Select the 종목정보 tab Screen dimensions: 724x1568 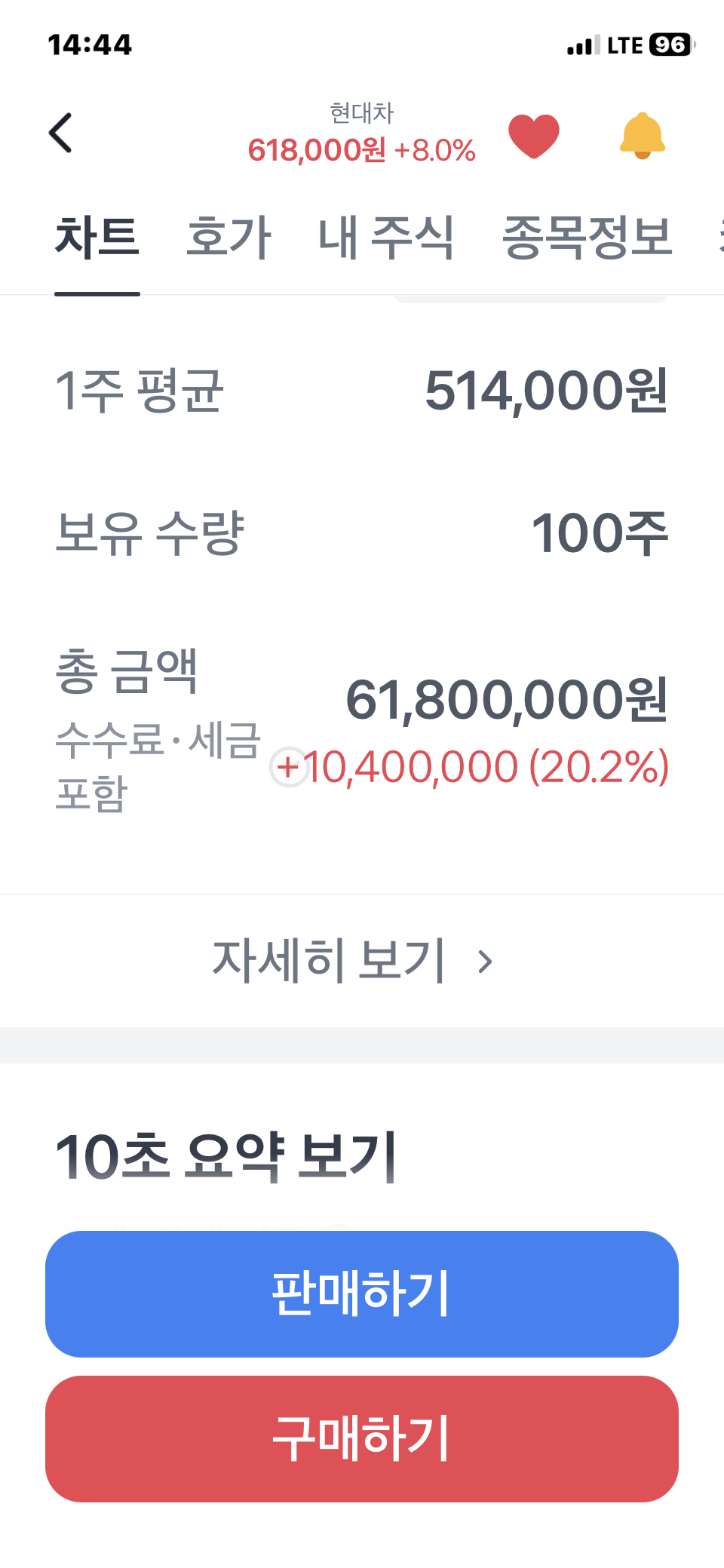[x=587, y=238]
